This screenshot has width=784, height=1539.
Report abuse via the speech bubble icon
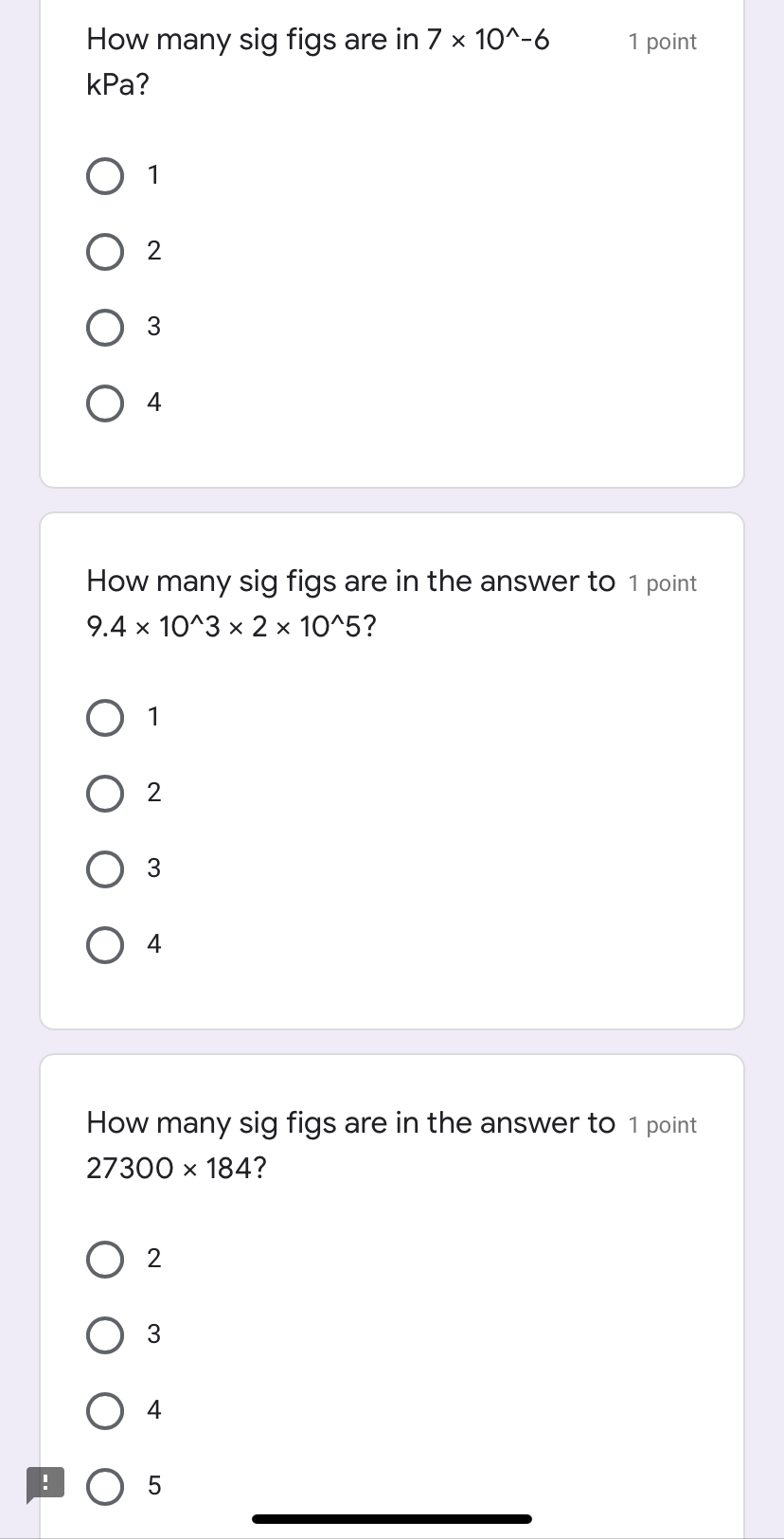44,1483
